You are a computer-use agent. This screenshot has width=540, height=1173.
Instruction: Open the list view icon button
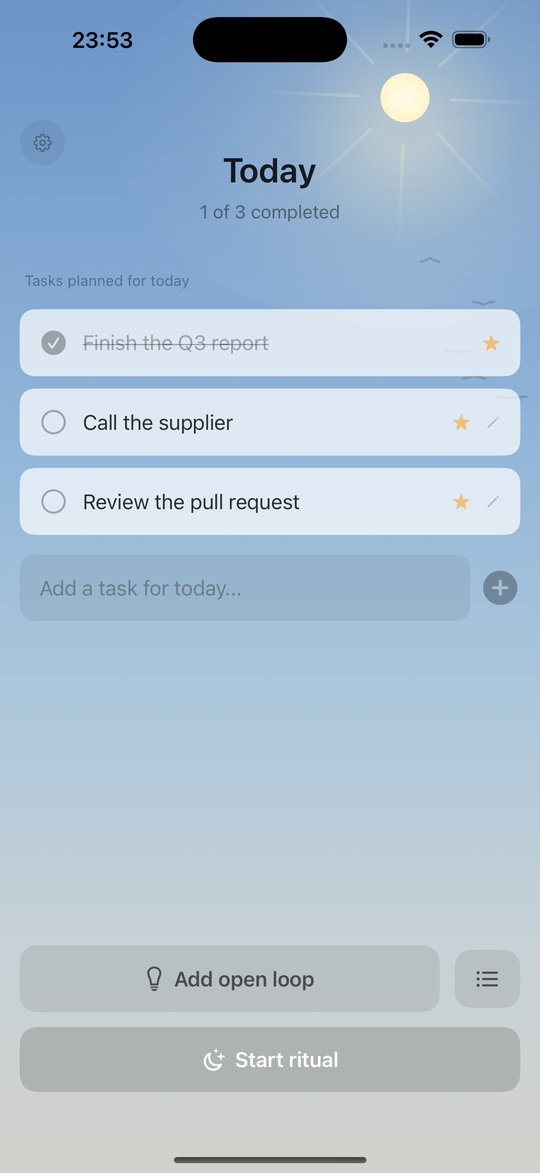pyautogui.click(x=487, y=978)
